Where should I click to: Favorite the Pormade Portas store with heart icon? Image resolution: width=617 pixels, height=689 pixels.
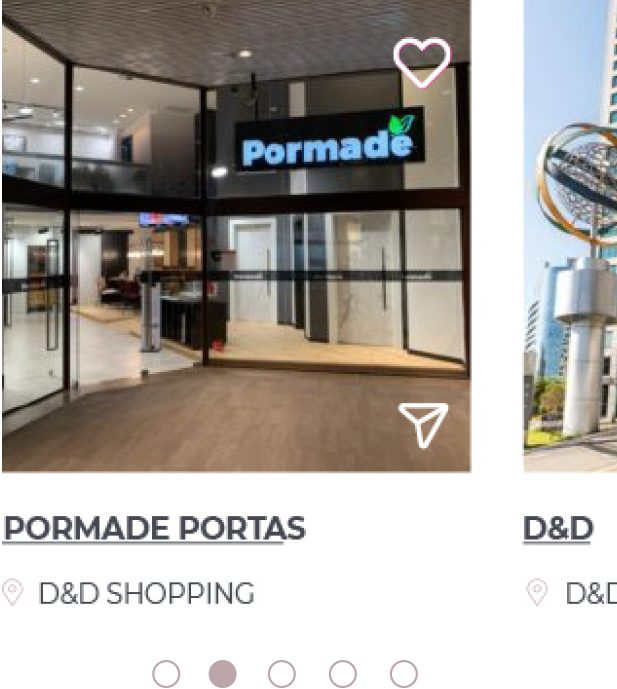coord(421,63)
